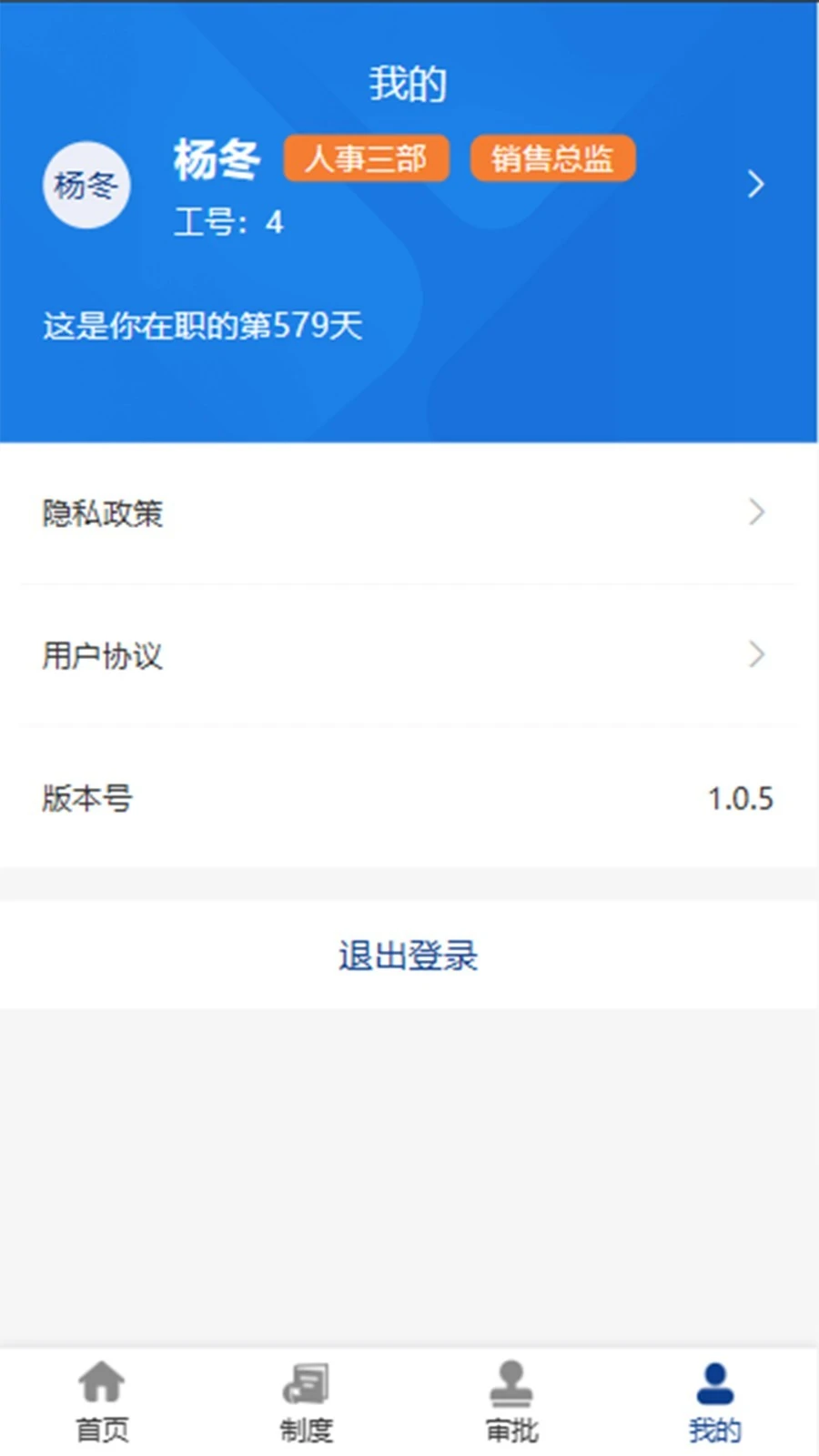Click the 退出登录 logout button
This screenshot has height=1456, width=819.
click(x=409, y=955)
